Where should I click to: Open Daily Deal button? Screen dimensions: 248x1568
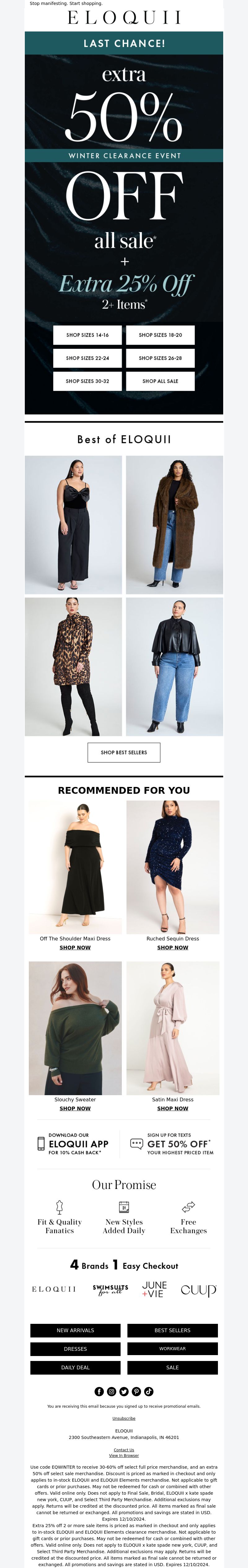pyautogui.click(x=76, y=1367)
